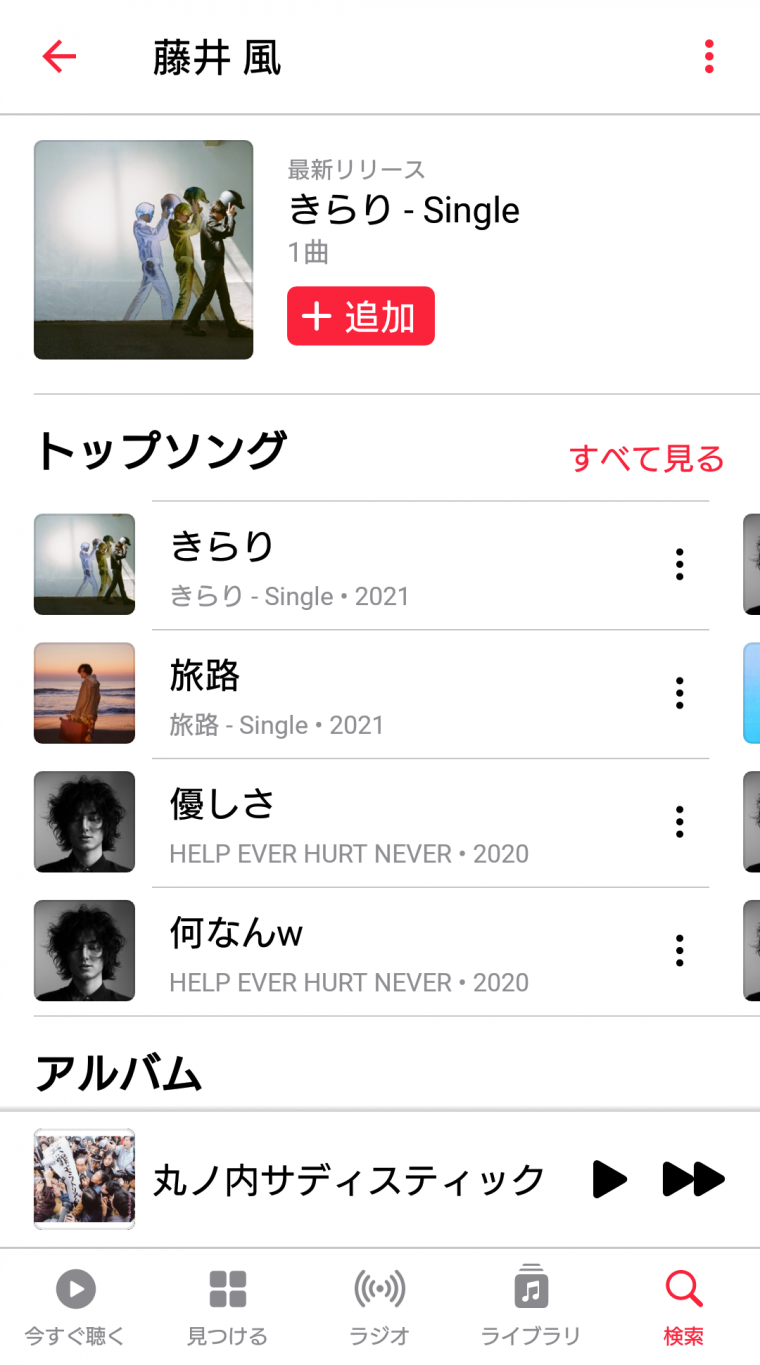The image size is (760, 1365).
Task: Open options menu for きらり
Action: [679, 564]
